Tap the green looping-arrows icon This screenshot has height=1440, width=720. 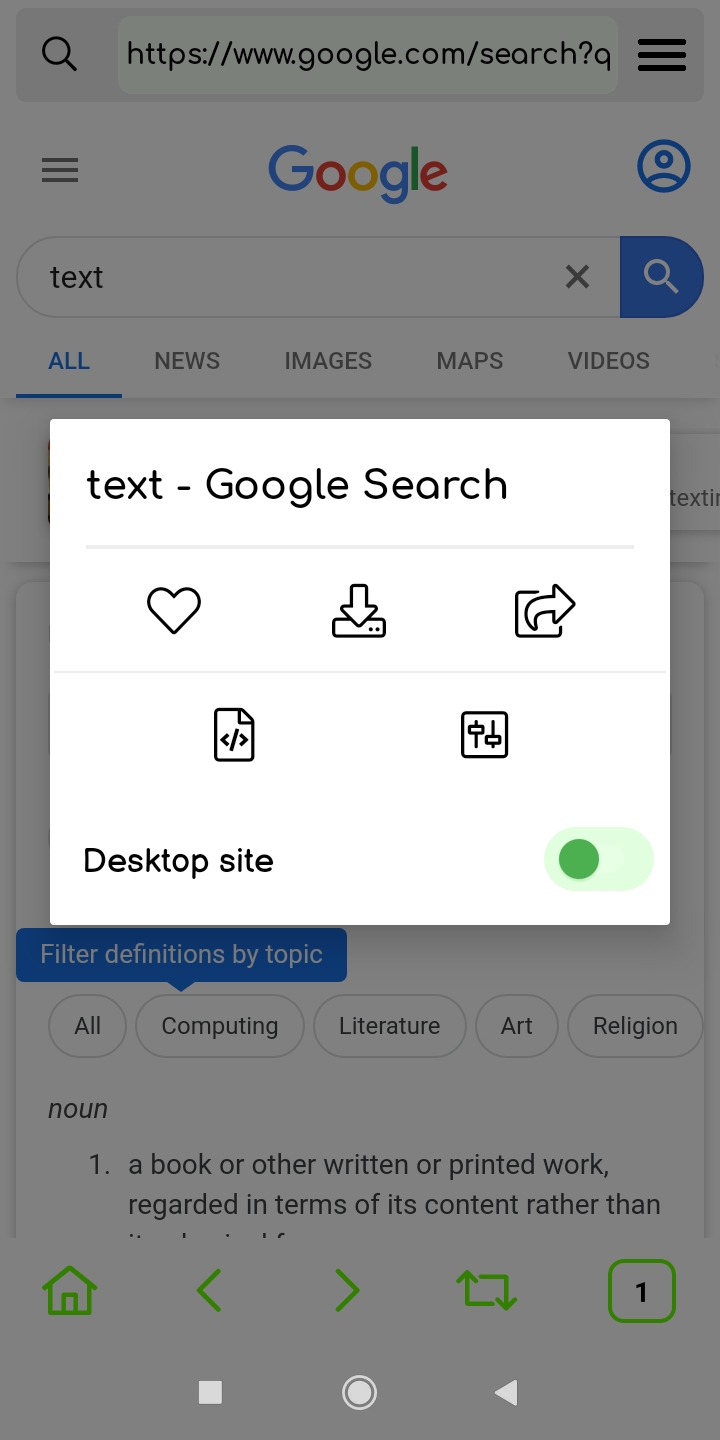pos(487,1290)
